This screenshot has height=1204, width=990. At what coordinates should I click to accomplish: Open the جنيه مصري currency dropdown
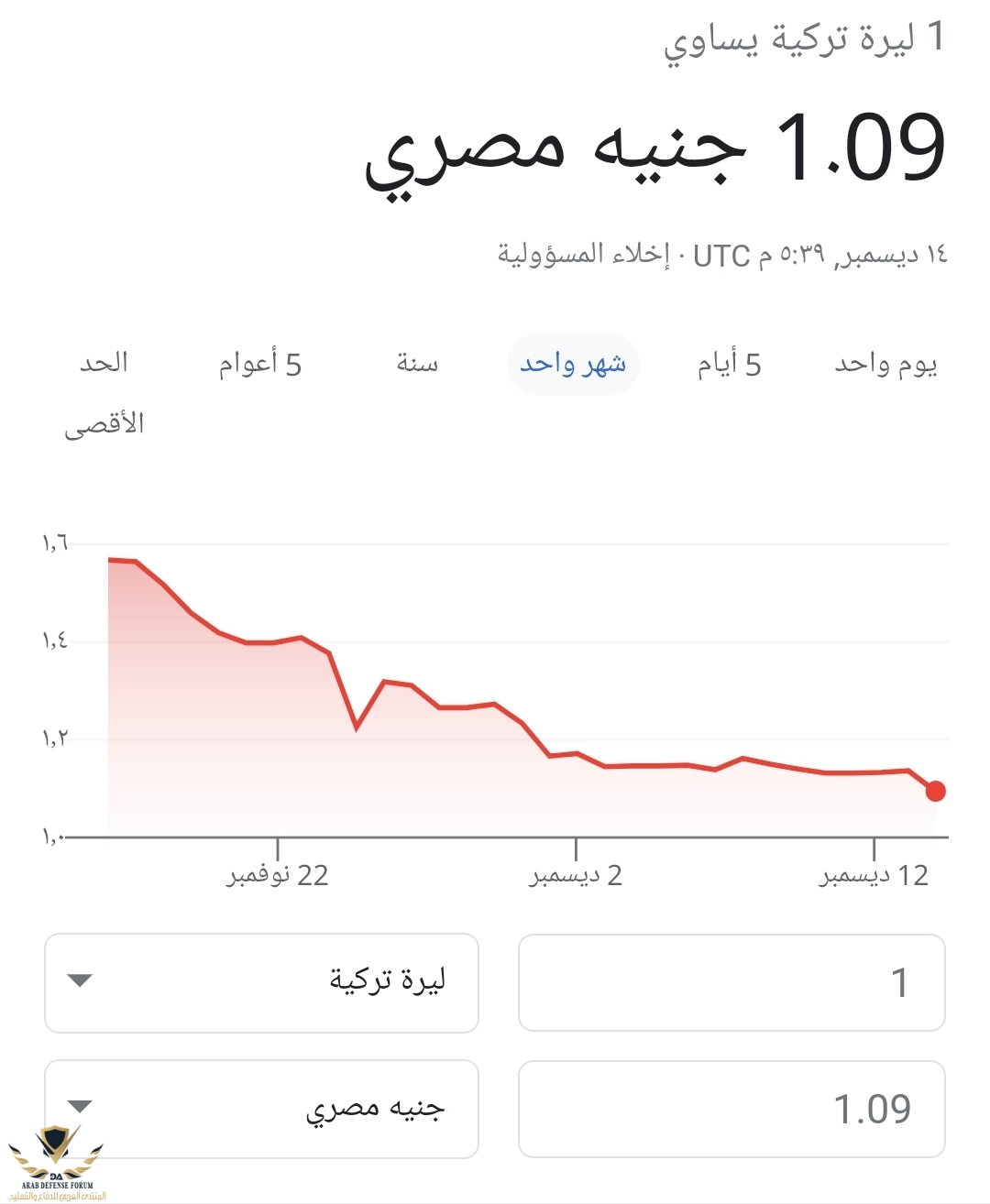pyautogui.click(x=261, y=1109)
